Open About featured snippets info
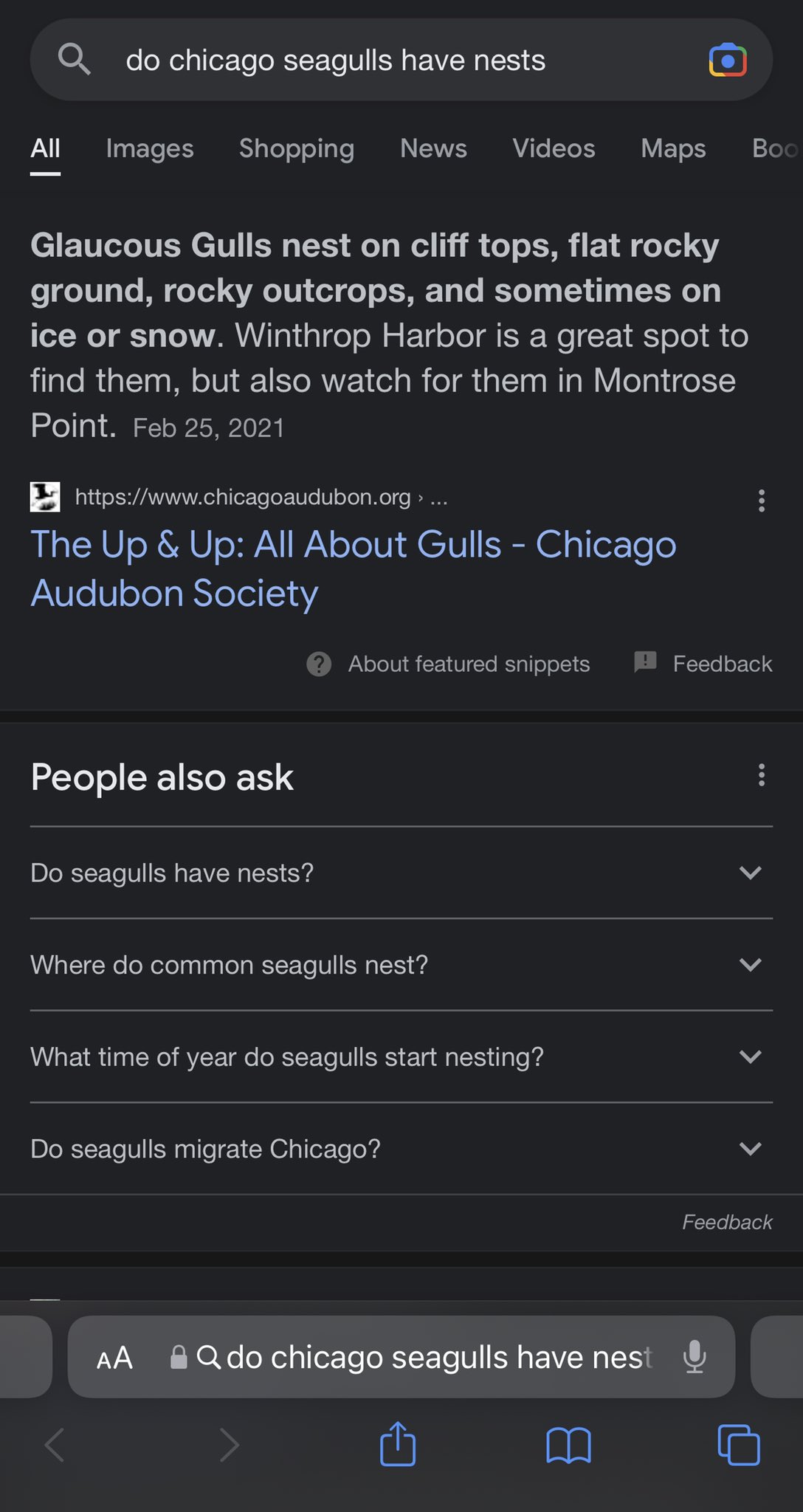This screenshot has width=803, height=1512. [448, 664]
